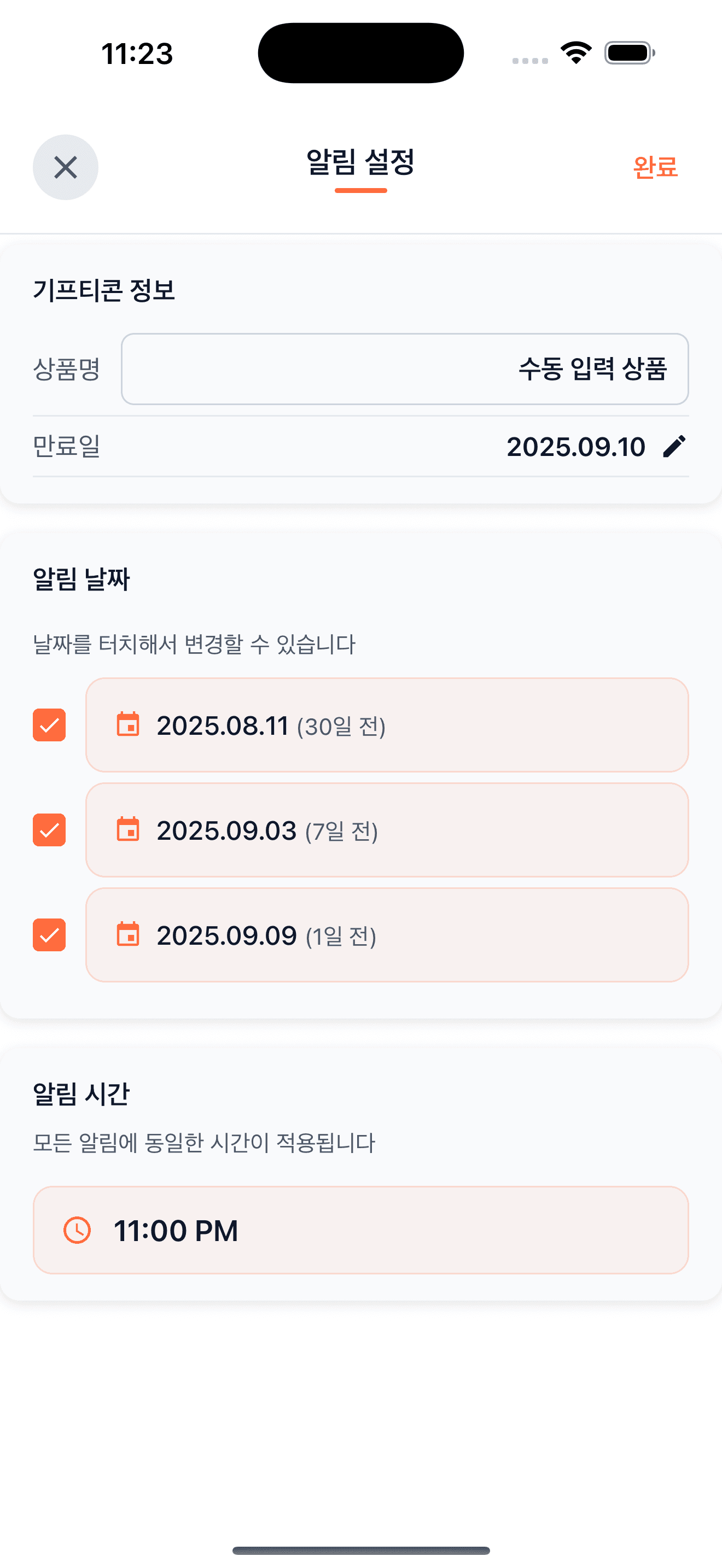
Task: Open the 11:00 PM time picker
Action: pyautogui.click(x=360, y=1230)
